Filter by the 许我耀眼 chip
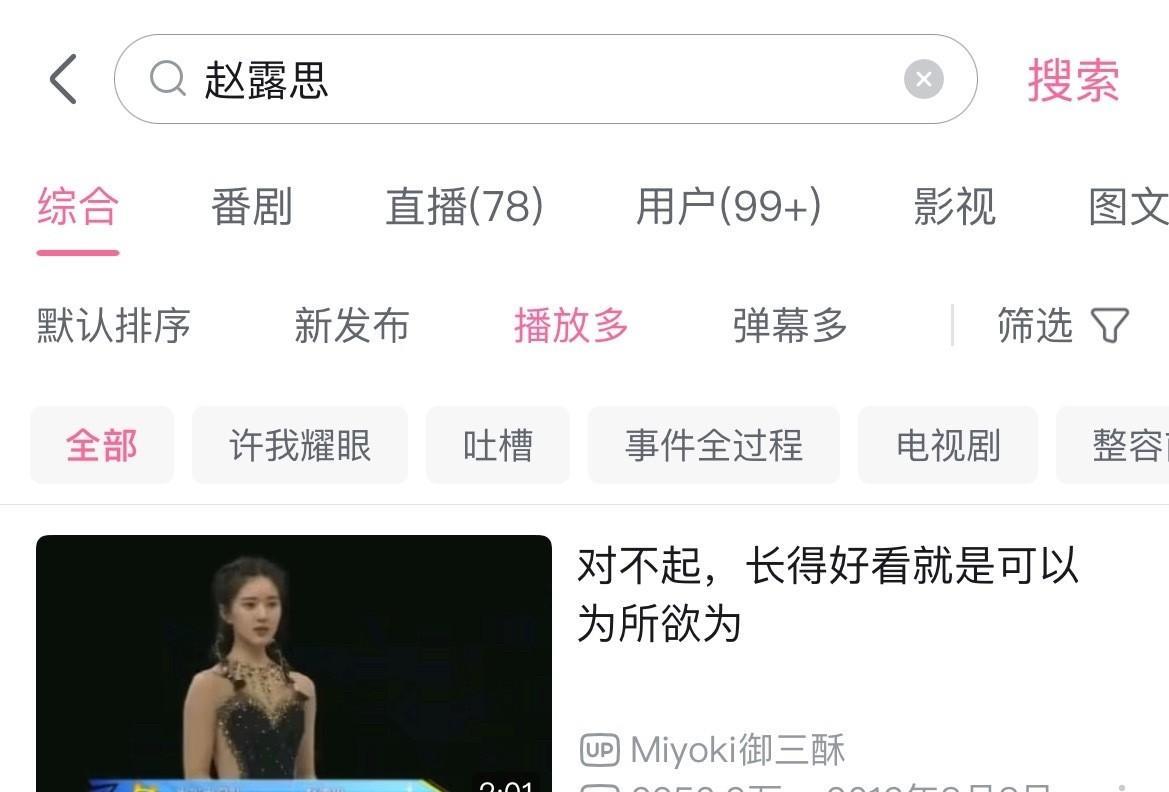The width and height of the screenshot is (1169, 792). coord(300,445)
